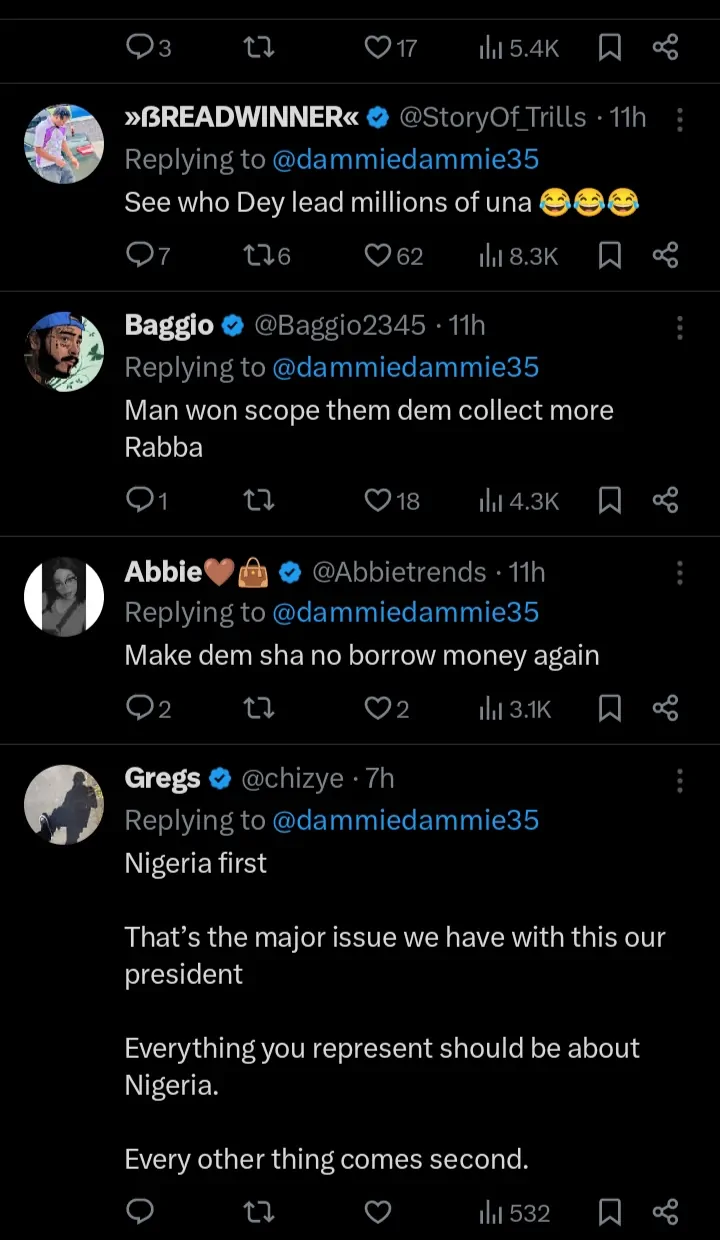Screen dimensions: 720x1240
Task: Open overflow menu on BREADWINNER's reply
Action: pos(680,120)
